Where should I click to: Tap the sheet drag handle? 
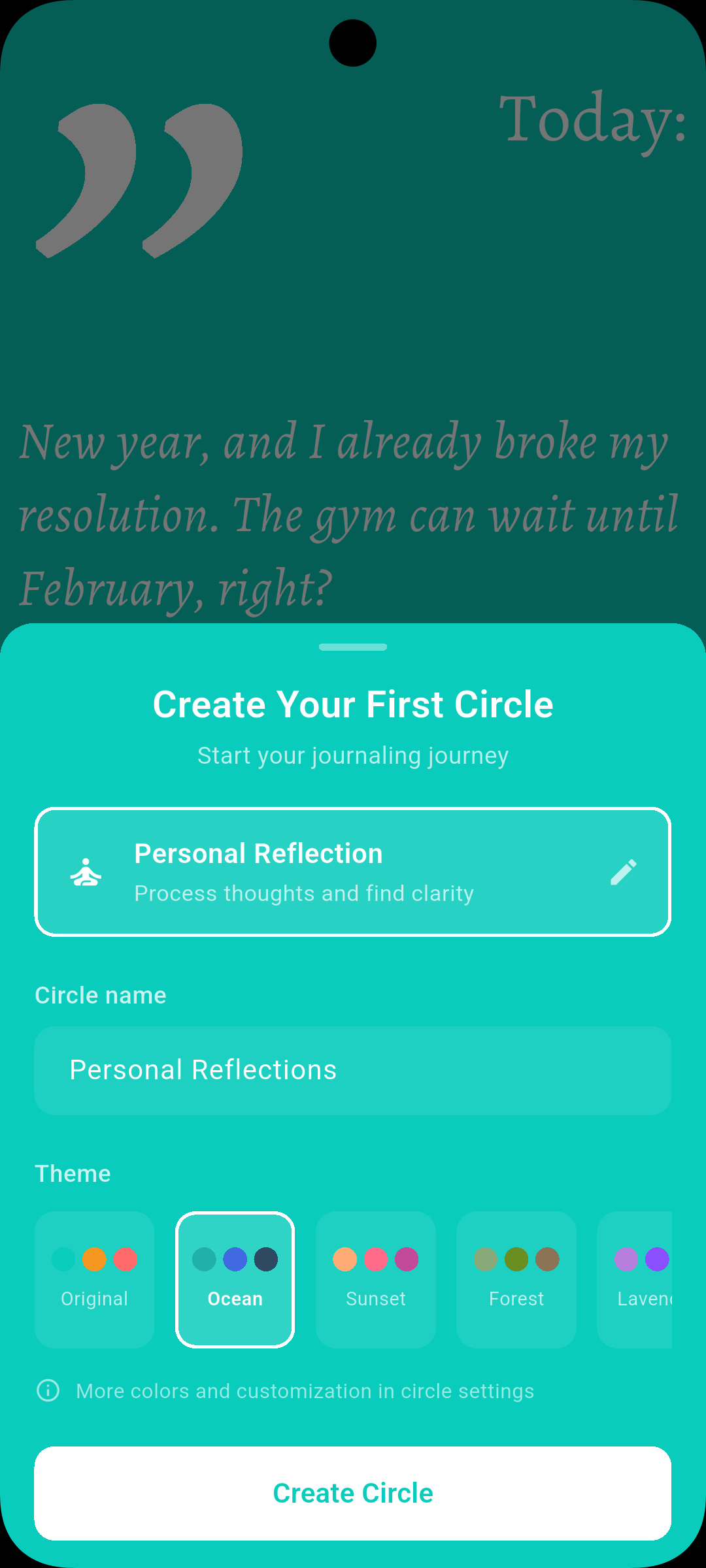click(x=352, y=647)
